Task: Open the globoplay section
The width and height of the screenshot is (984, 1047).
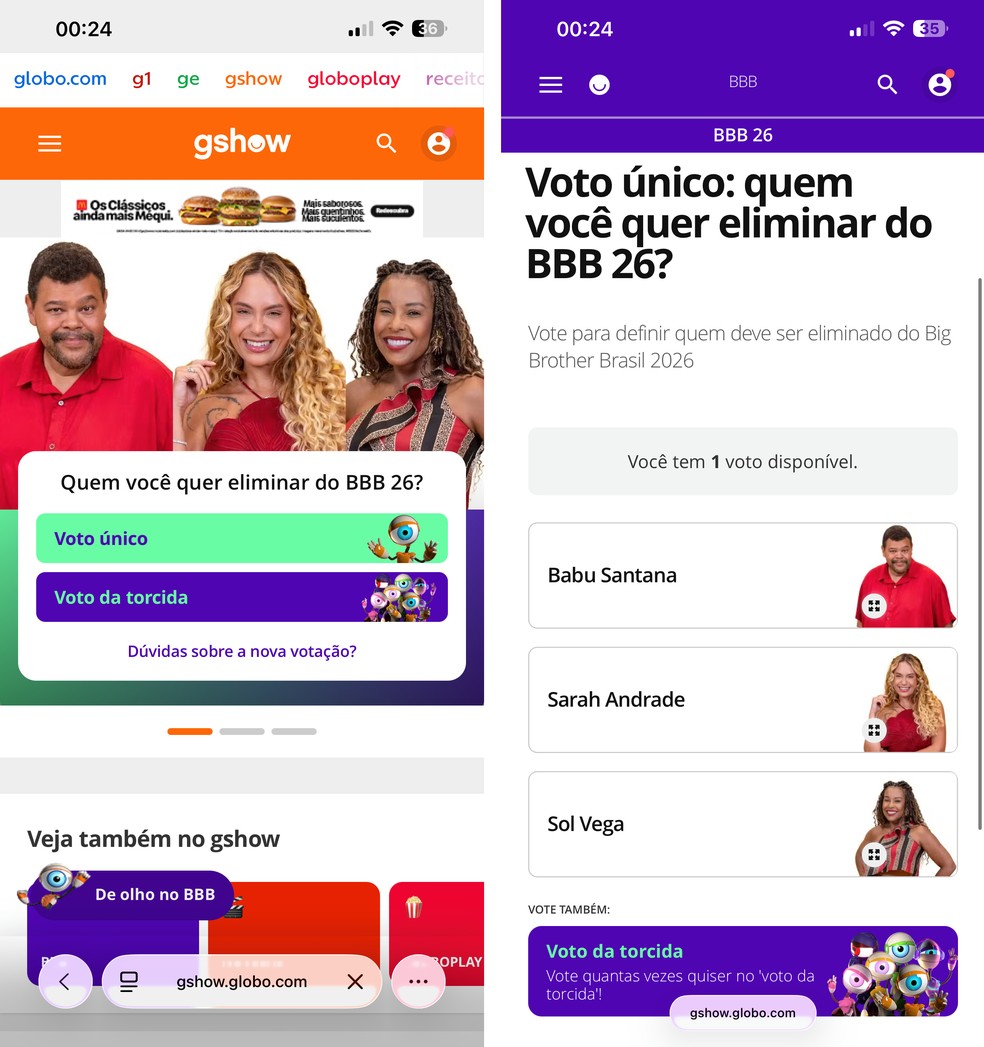Action: [x=354, y=78]
